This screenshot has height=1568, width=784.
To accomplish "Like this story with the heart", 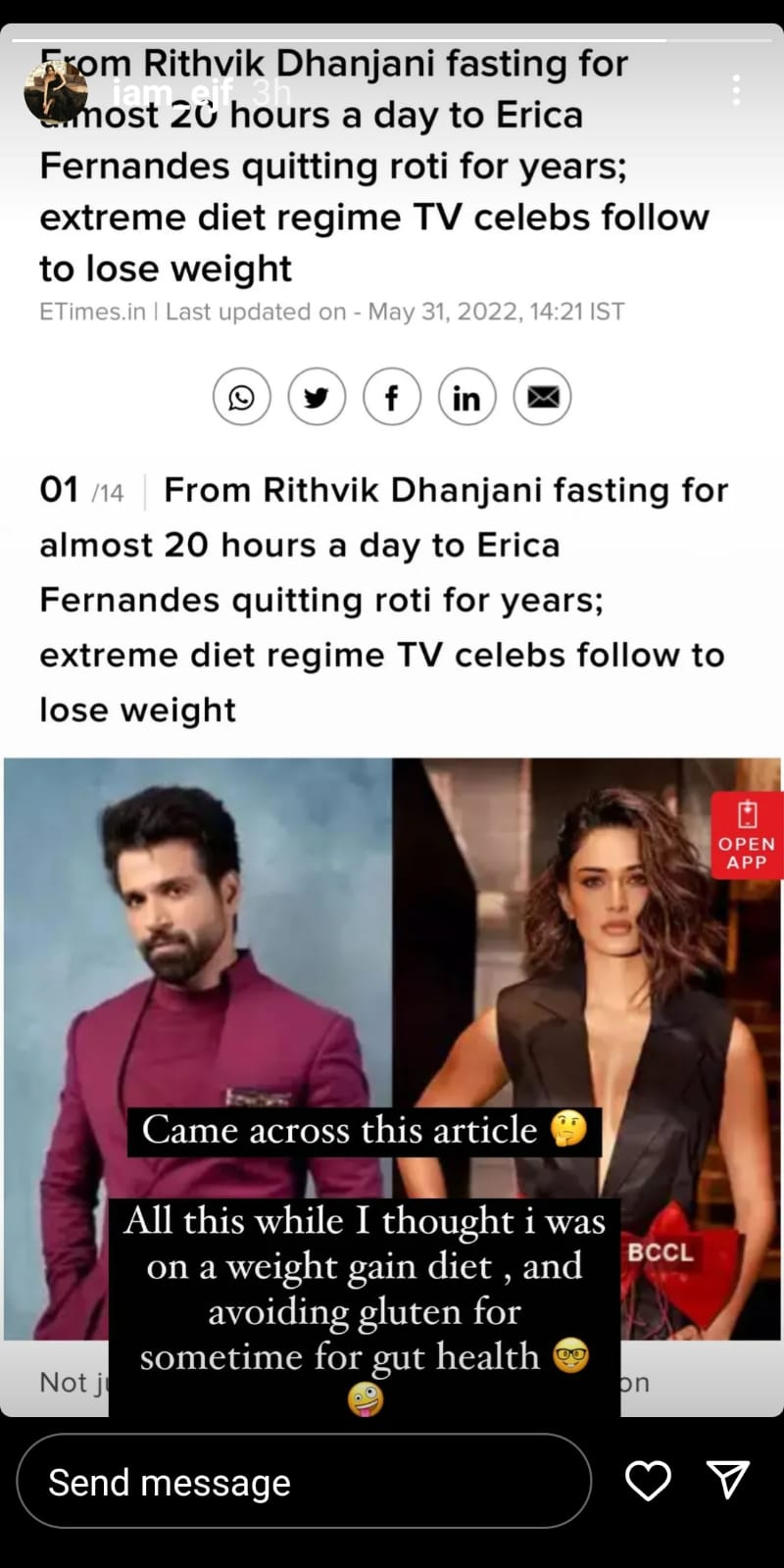I will (x=648, y=1480).
